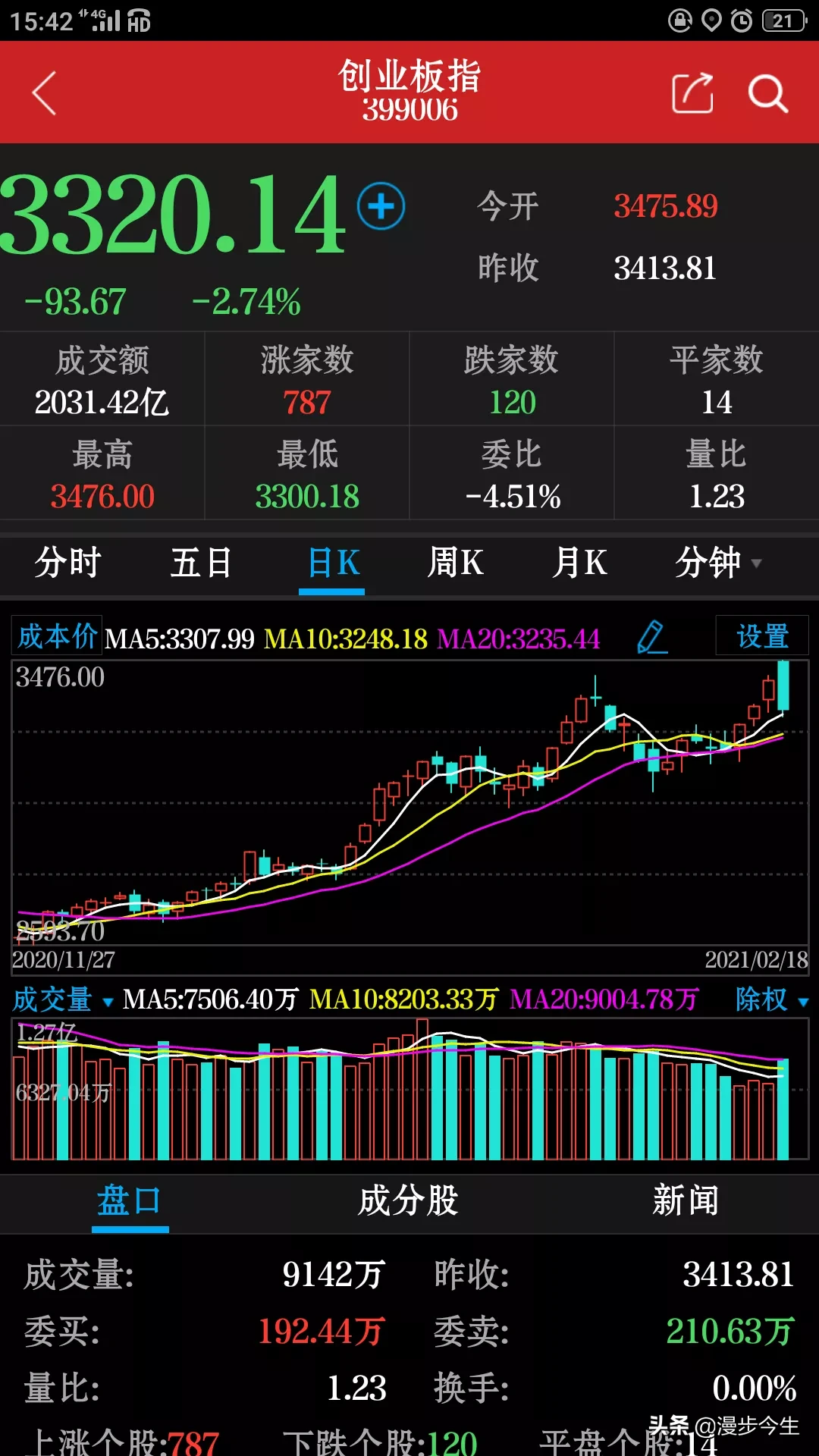Switch to the 周K chart tab
This screenshot has width=819, height=1456.
point(455,563)
